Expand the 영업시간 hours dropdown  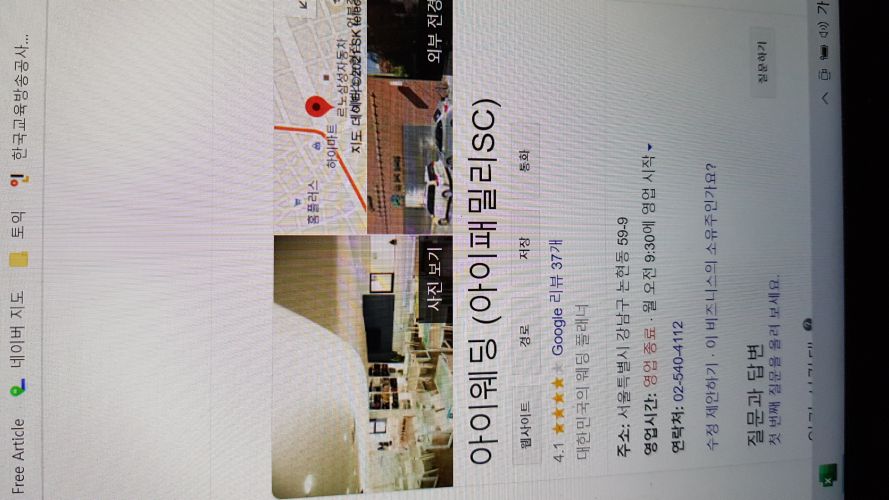point(650,150)
